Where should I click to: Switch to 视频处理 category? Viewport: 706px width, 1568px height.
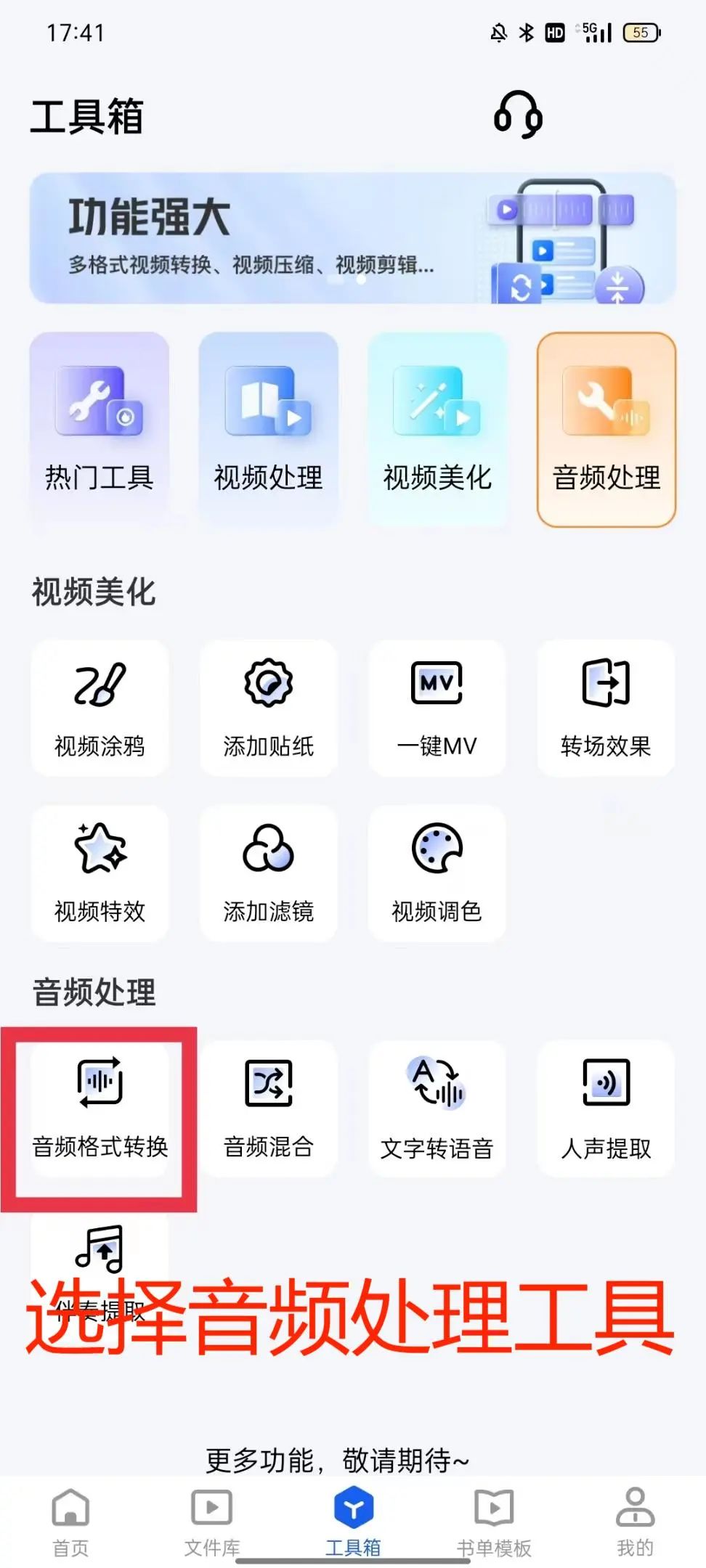[x=269, y=430]
